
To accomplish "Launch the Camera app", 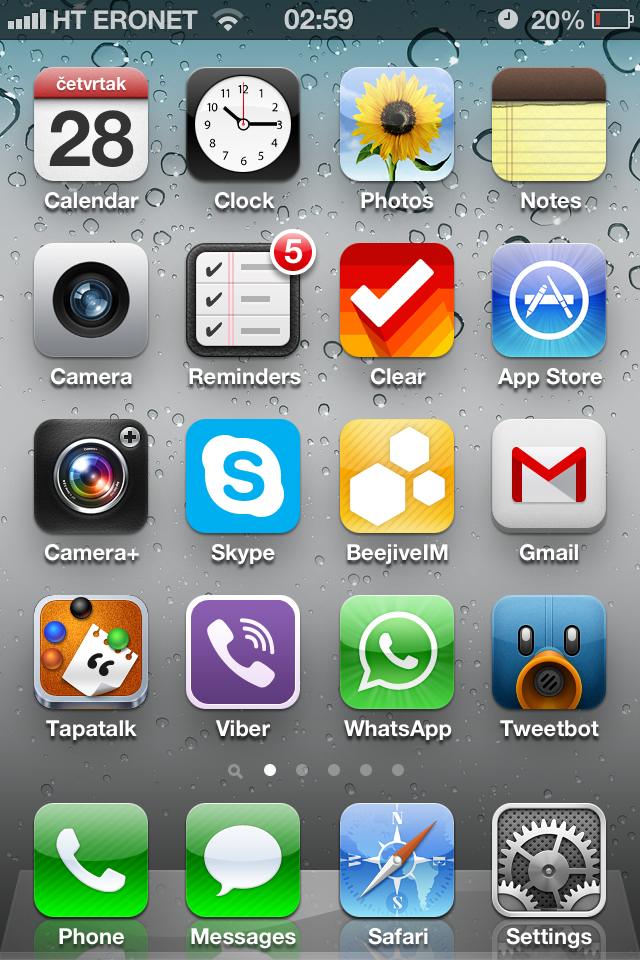I will pyautogui.click(x=91, y=300).
